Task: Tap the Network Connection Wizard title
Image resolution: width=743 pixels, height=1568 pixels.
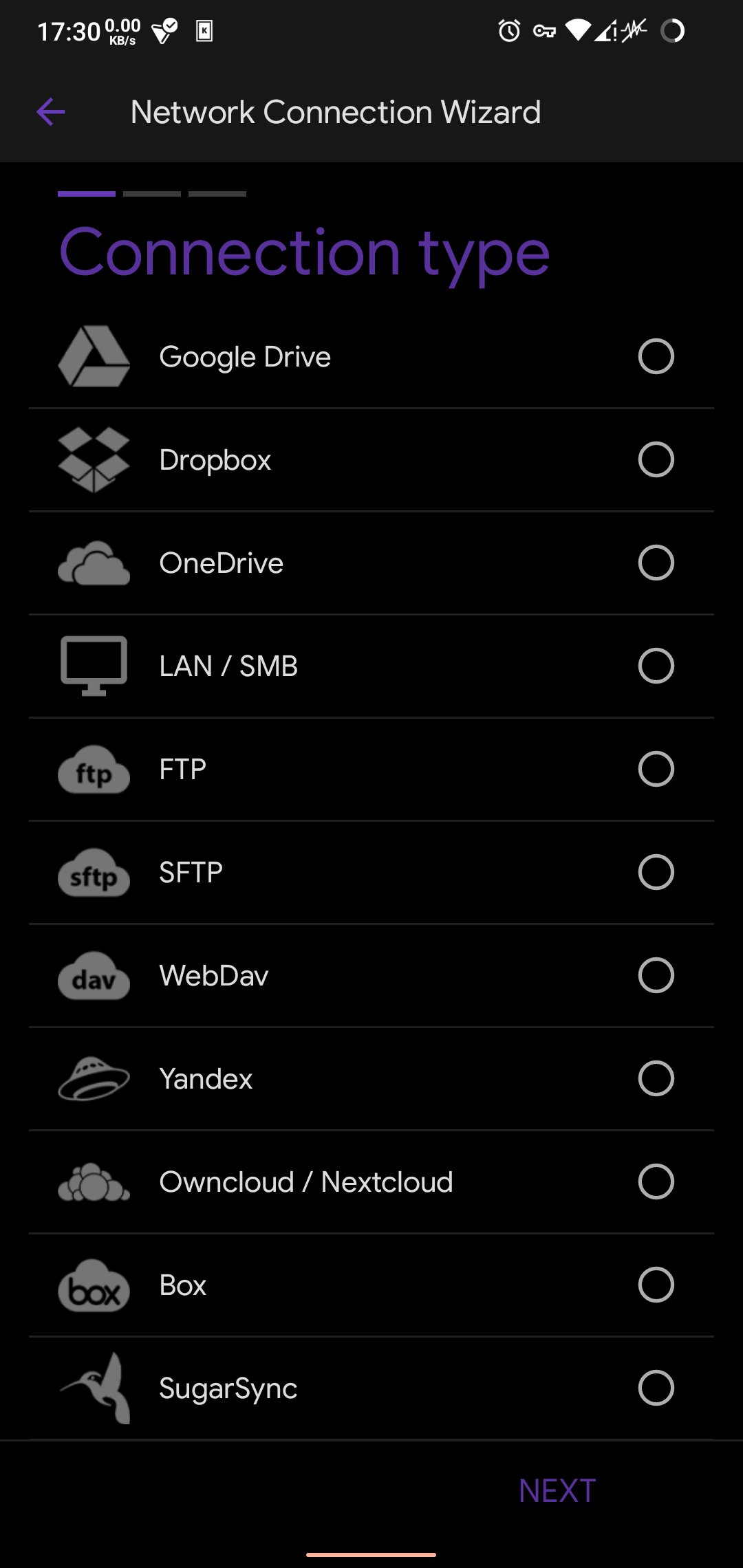Action: point(336,111)
